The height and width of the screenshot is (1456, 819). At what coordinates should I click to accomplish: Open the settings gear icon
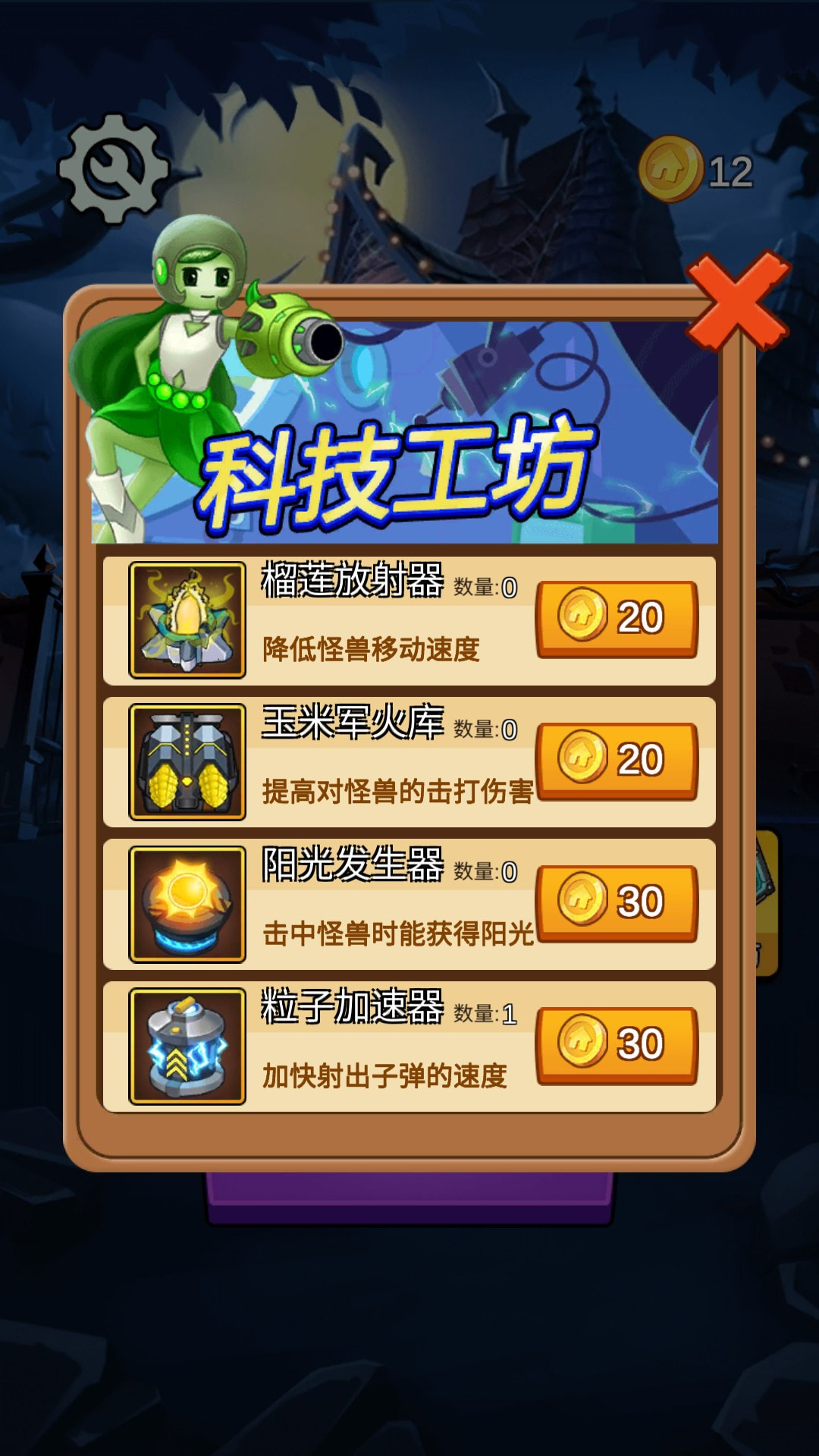tap(114, 168)
